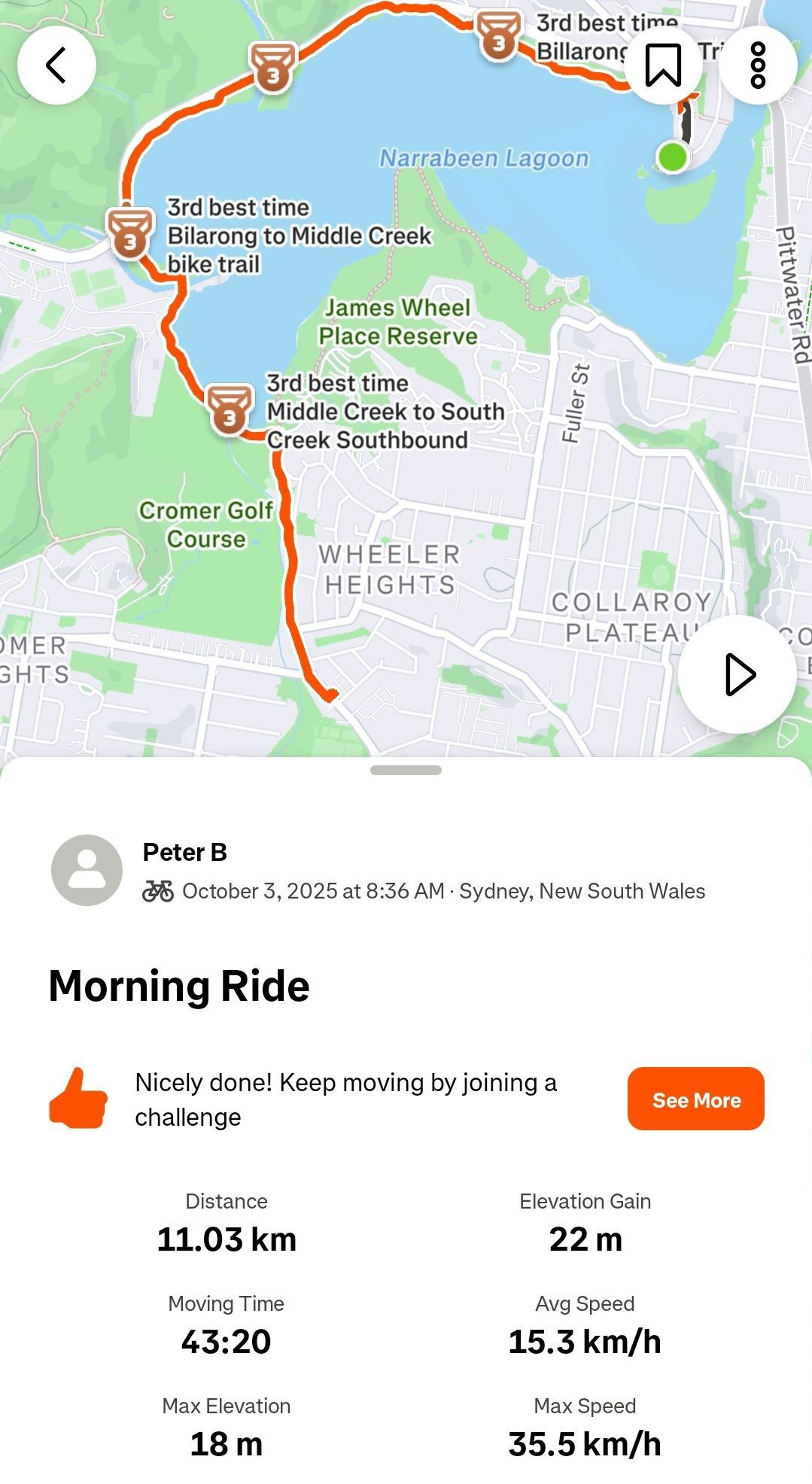
Task: Play the route animation
Action: (x=737, y=674)
